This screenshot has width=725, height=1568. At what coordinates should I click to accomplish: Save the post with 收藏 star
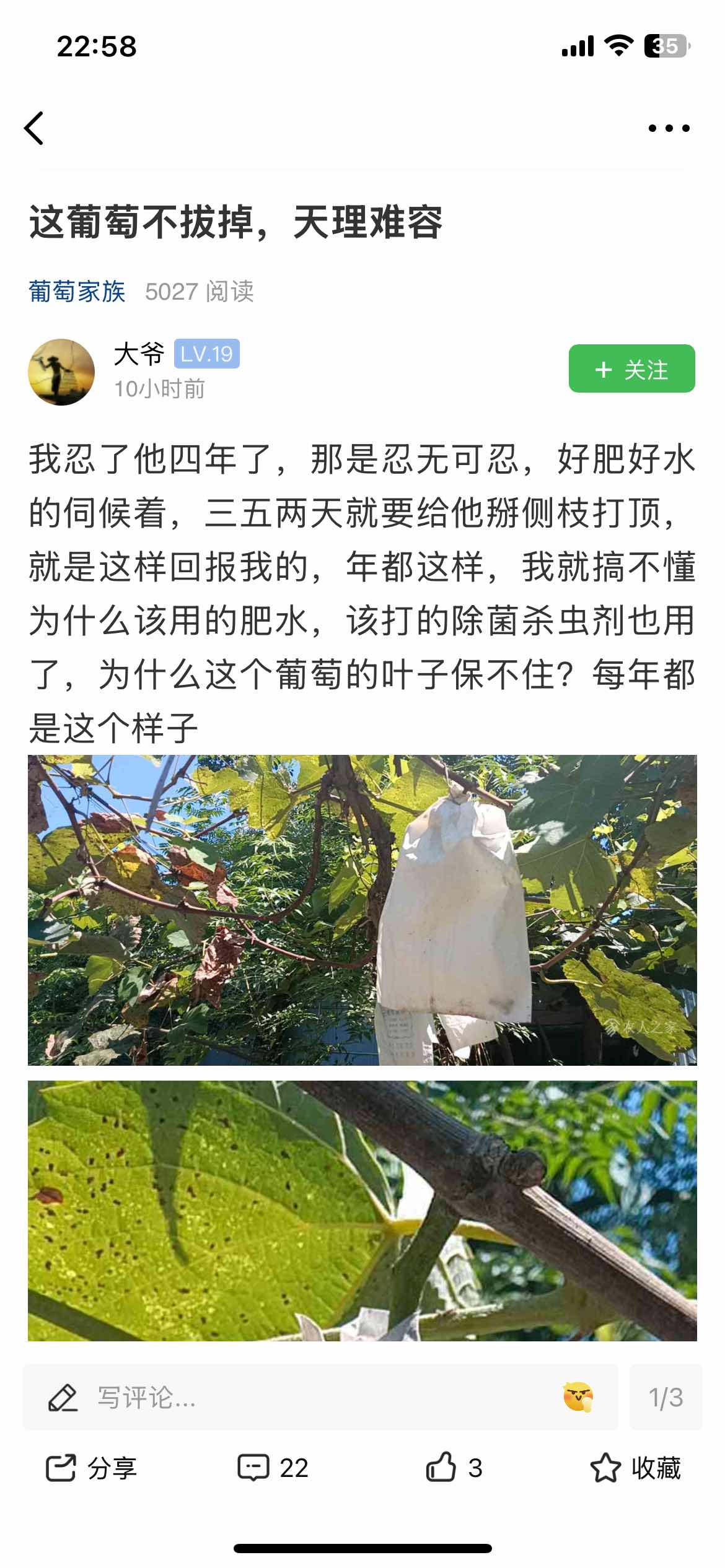click(x=635, y=1468)
